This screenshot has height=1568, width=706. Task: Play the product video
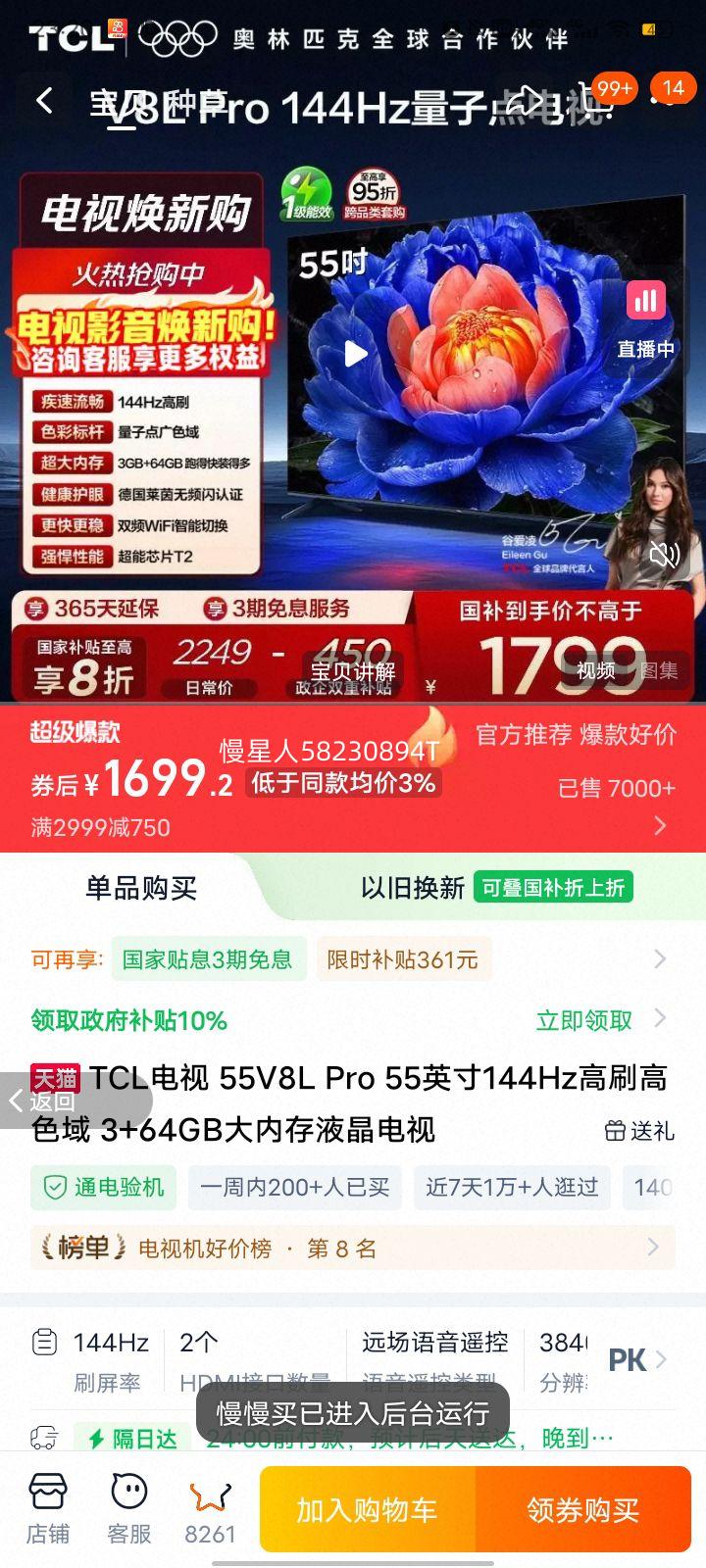(x=356, y=353)
